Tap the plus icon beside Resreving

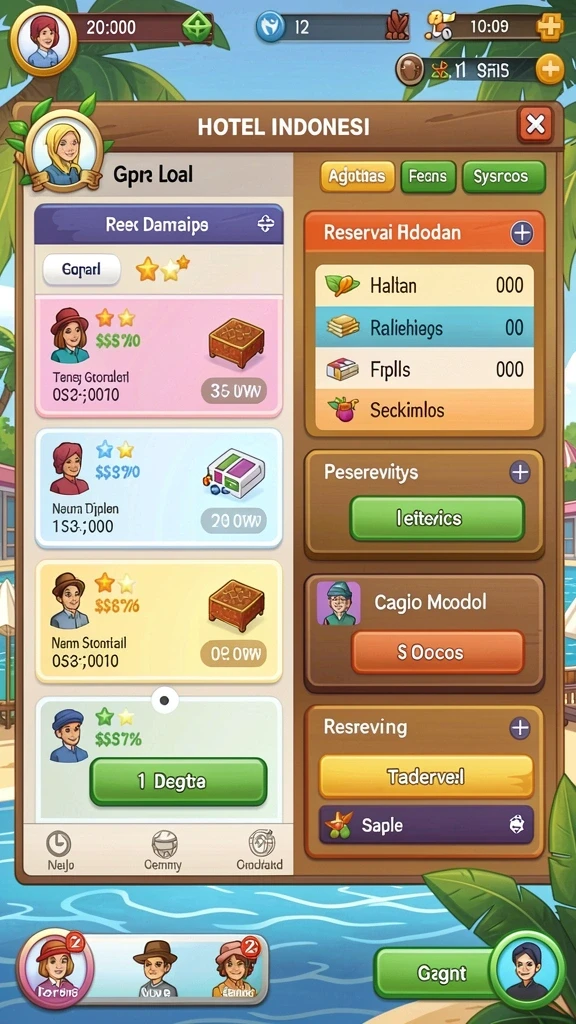pos(520,728)
